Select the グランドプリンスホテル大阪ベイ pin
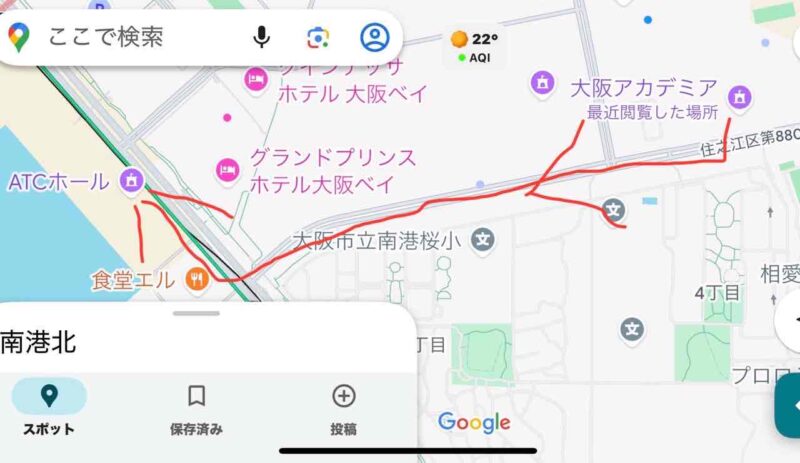The width and height of the screenshot is (800, 463). [227, 169]
